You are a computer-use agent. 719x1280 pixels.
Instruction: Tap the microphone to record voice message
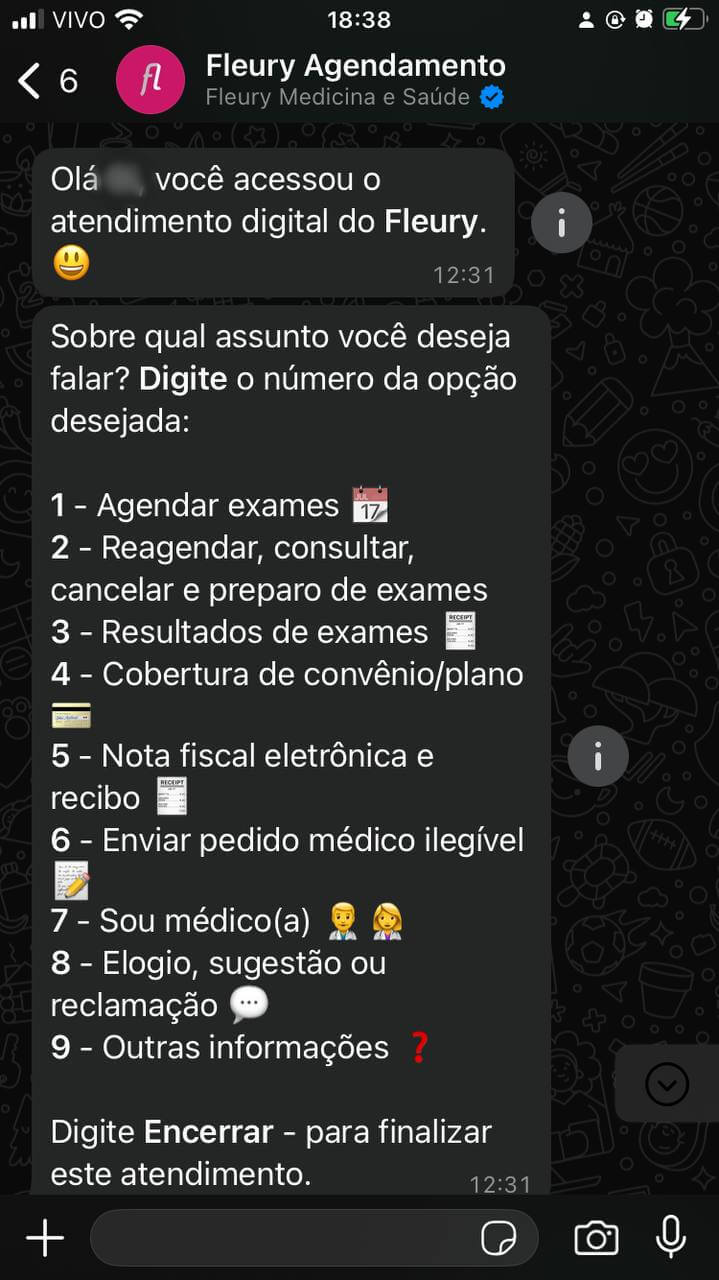[x=671, y=1237]
